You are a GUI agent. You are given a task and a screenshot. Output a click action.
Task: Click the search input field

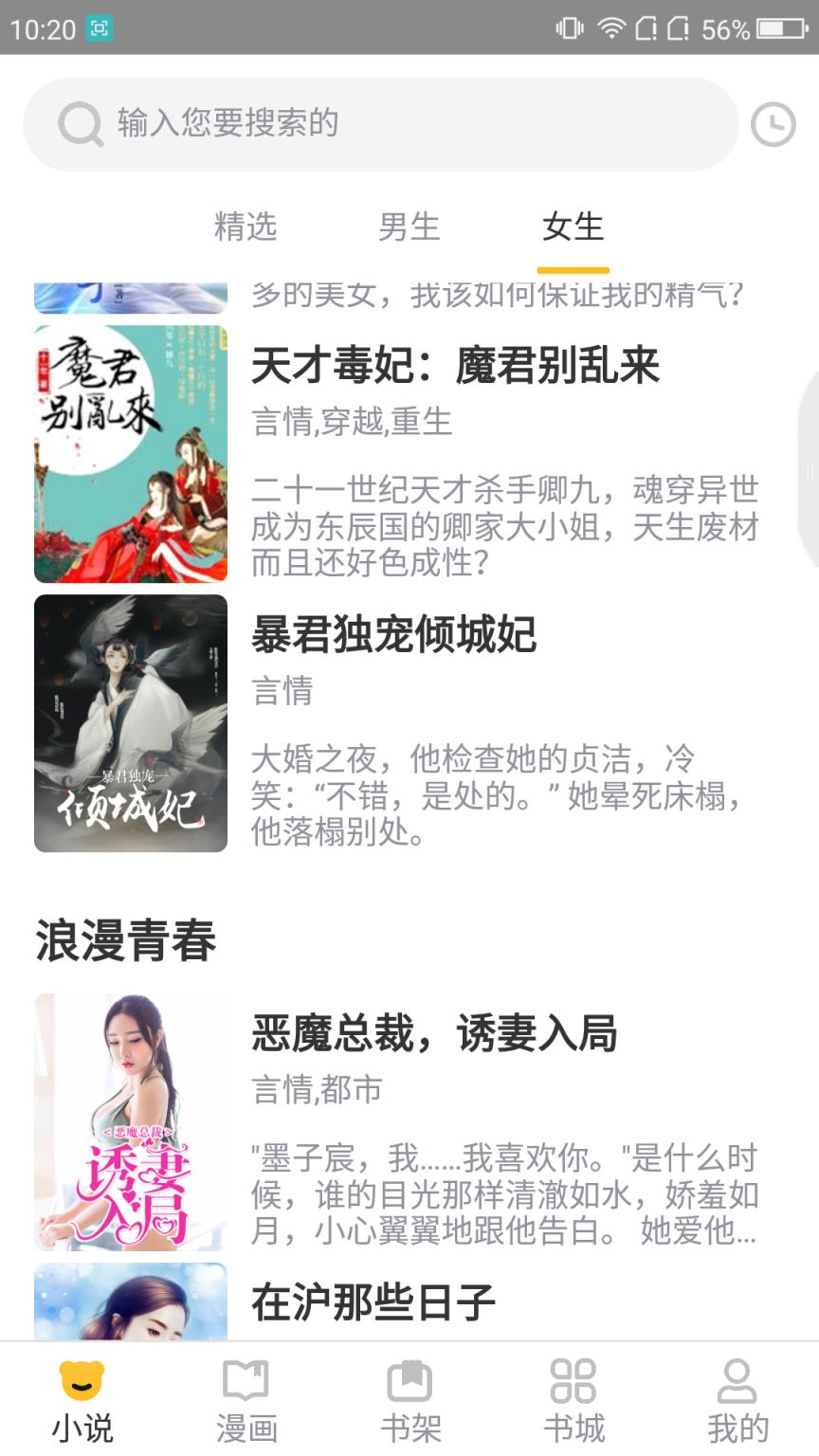[x=379, y=123]
